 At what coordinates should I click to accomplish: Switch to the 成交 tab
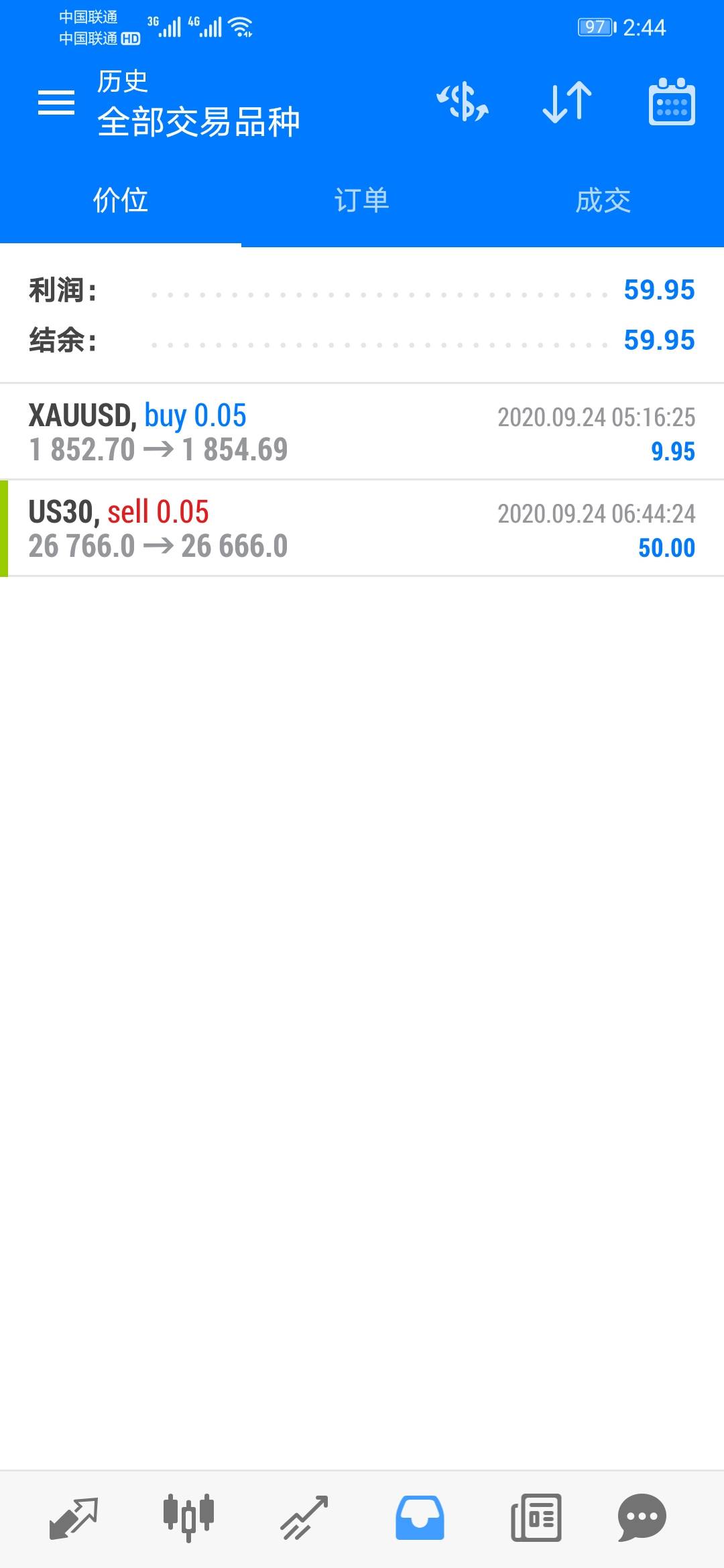pos(603,200)
